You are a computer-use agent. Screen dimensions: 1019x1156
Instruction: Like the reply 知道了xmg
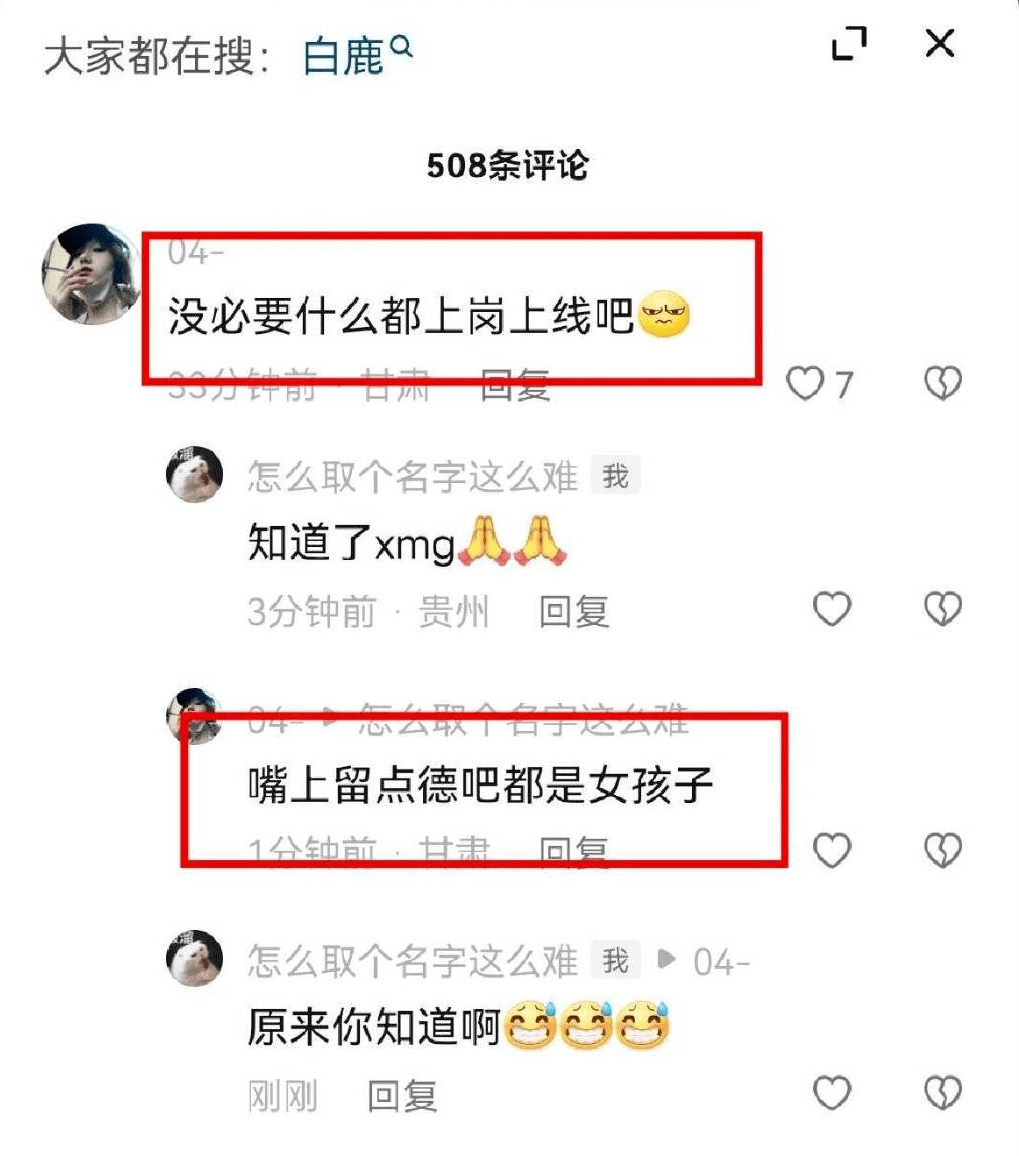pyautogui.click(x=832, y=609)
